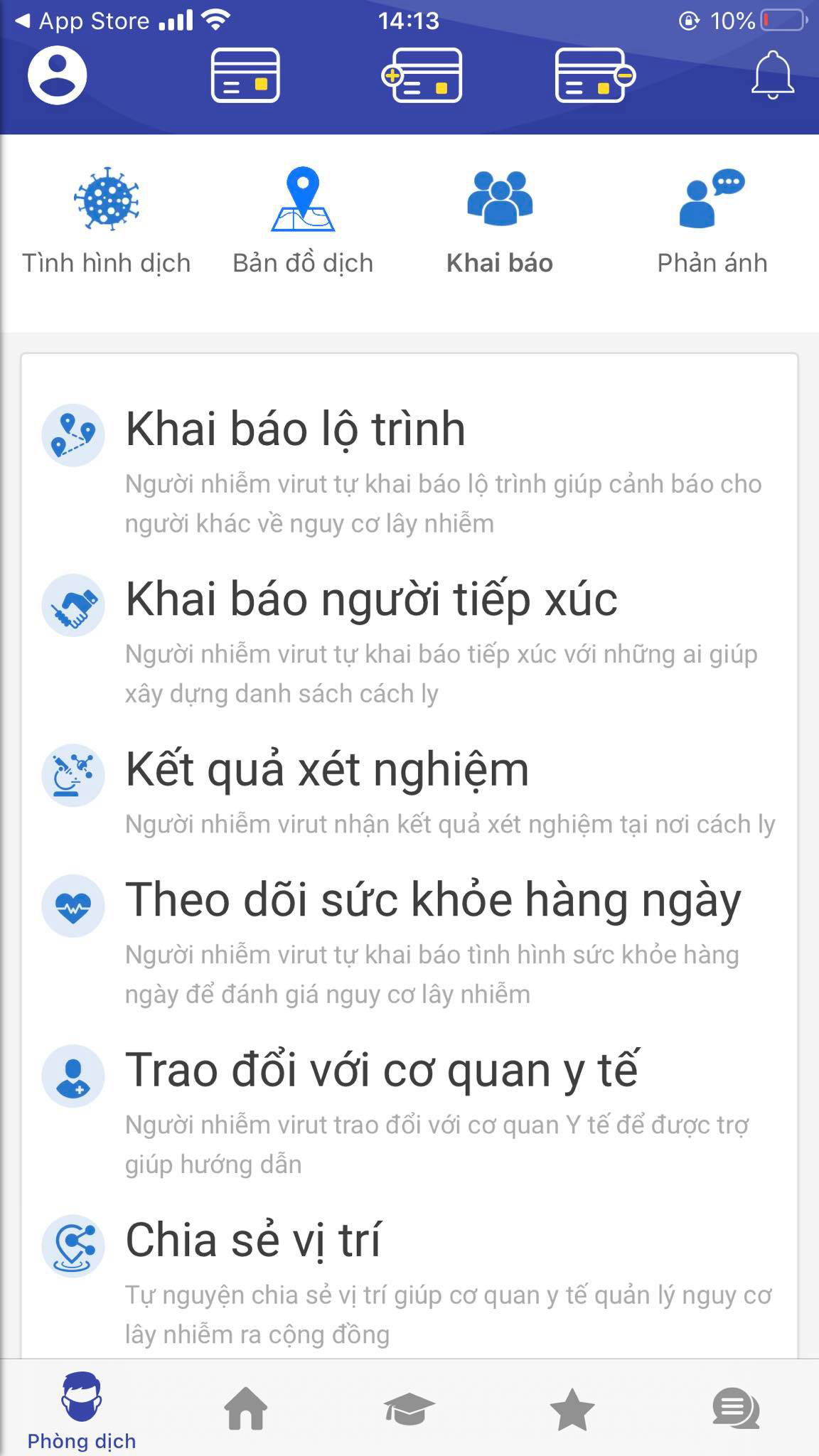Switch to Phản ánh tab
819x1456 pixels.
[712, 222]
